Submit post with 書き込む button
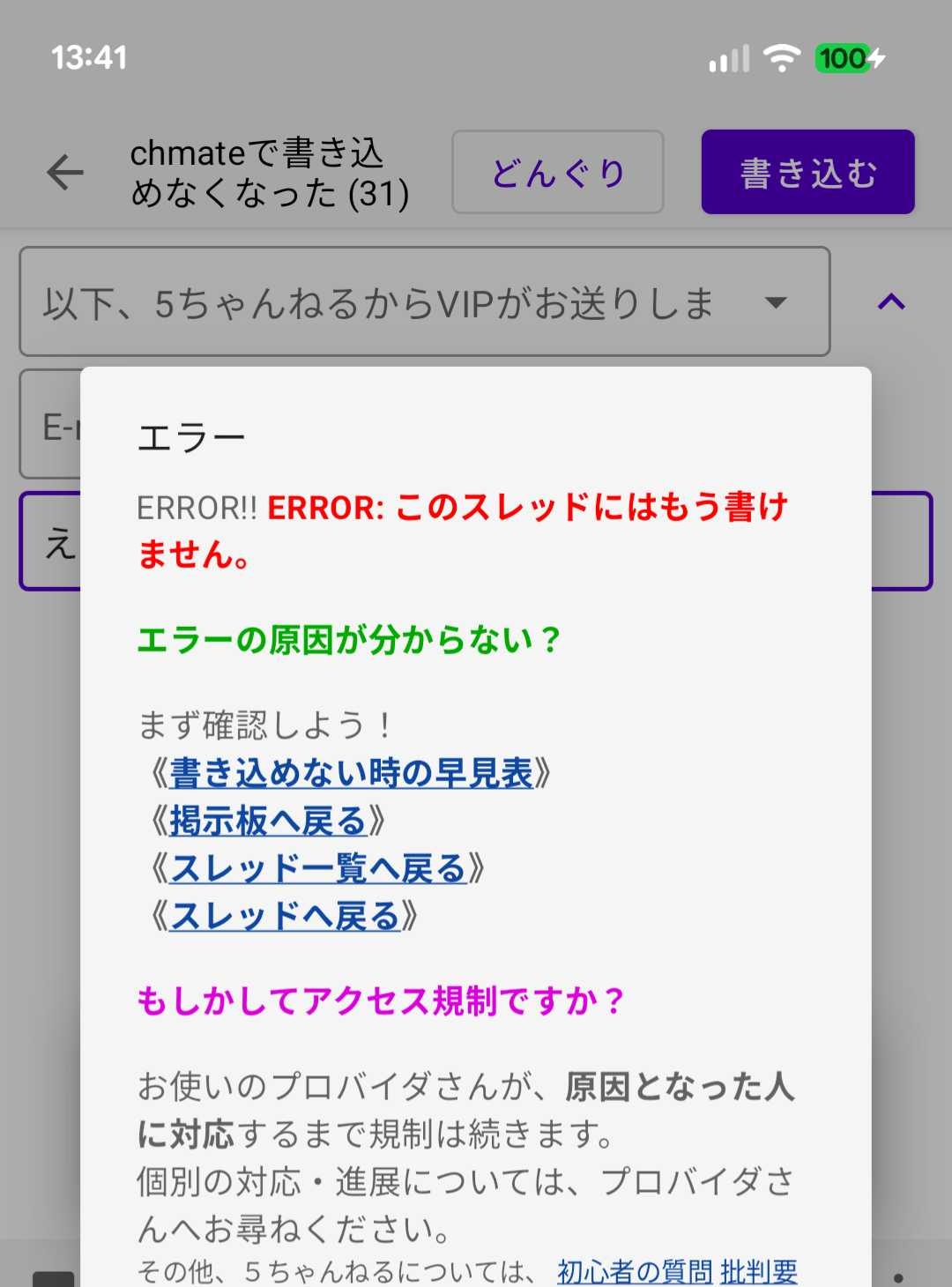The width and height of the screenshot is (952, 1287). pyautogui.click(x=807, y=172)
